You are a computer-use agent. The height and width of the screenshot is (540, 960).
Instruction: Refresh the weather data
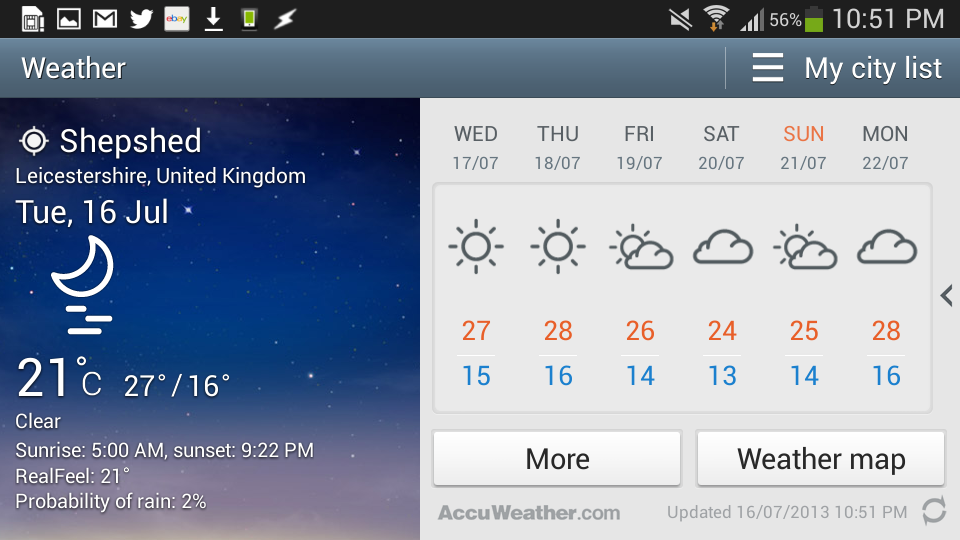933,512
